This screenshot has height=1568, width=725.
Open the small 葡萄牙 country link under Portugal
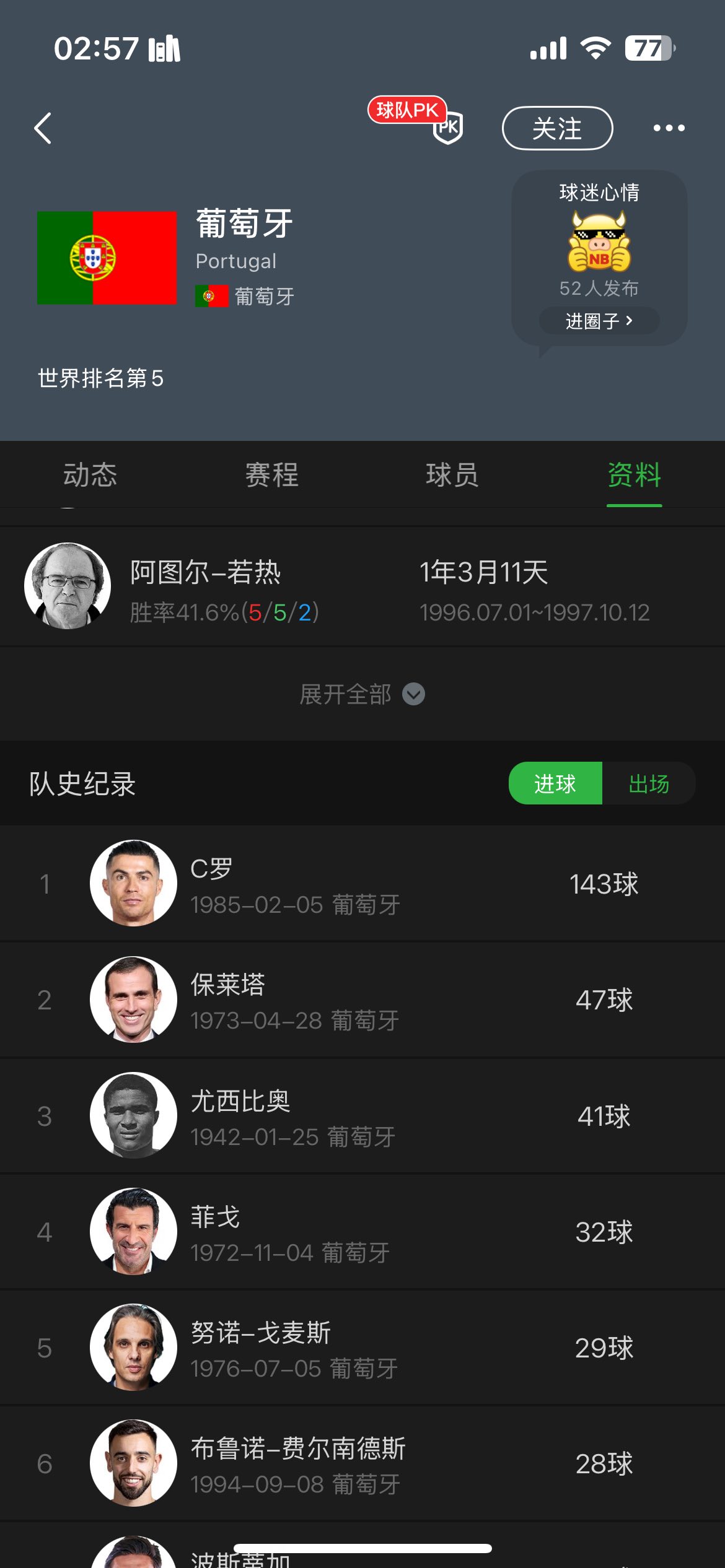tap(245, 297)
